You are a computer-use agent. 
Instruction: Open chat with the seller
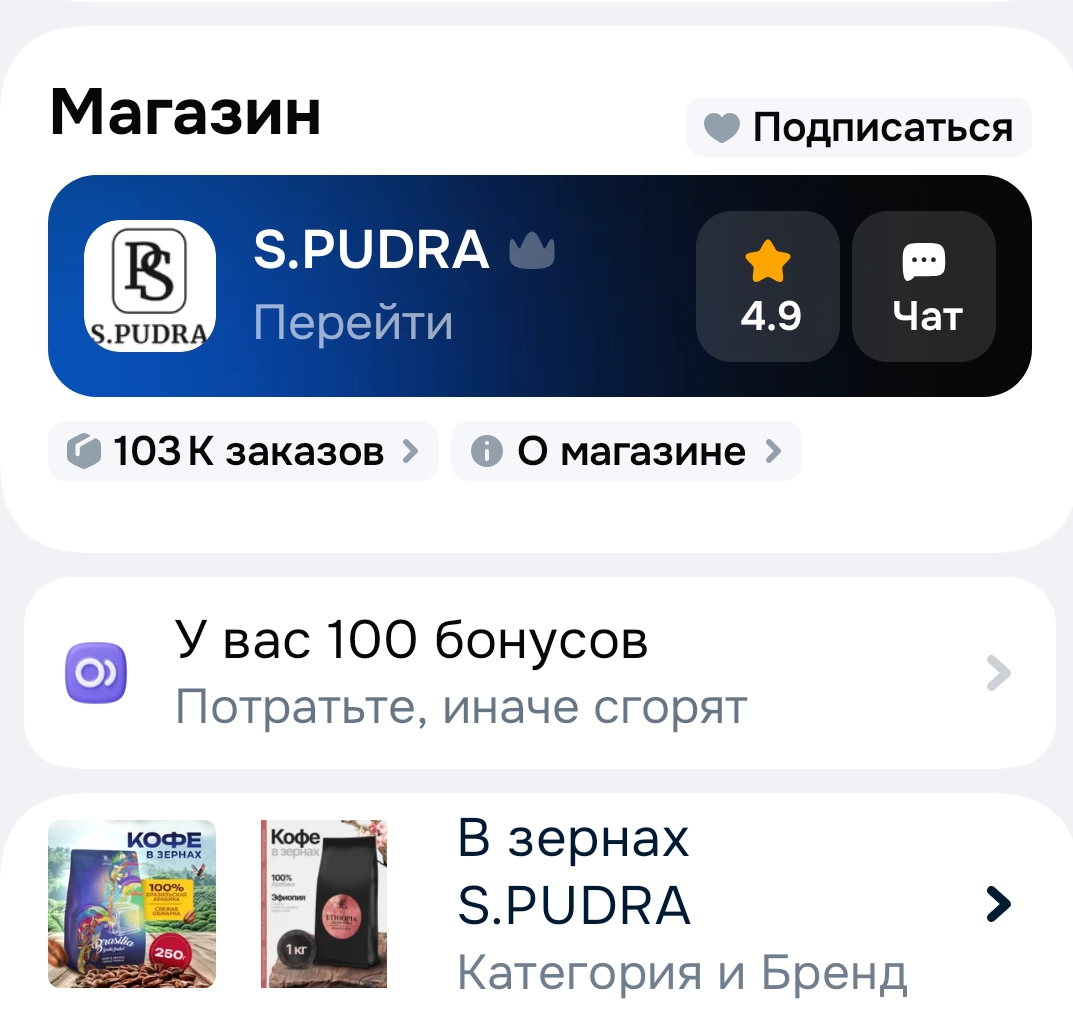924,286
